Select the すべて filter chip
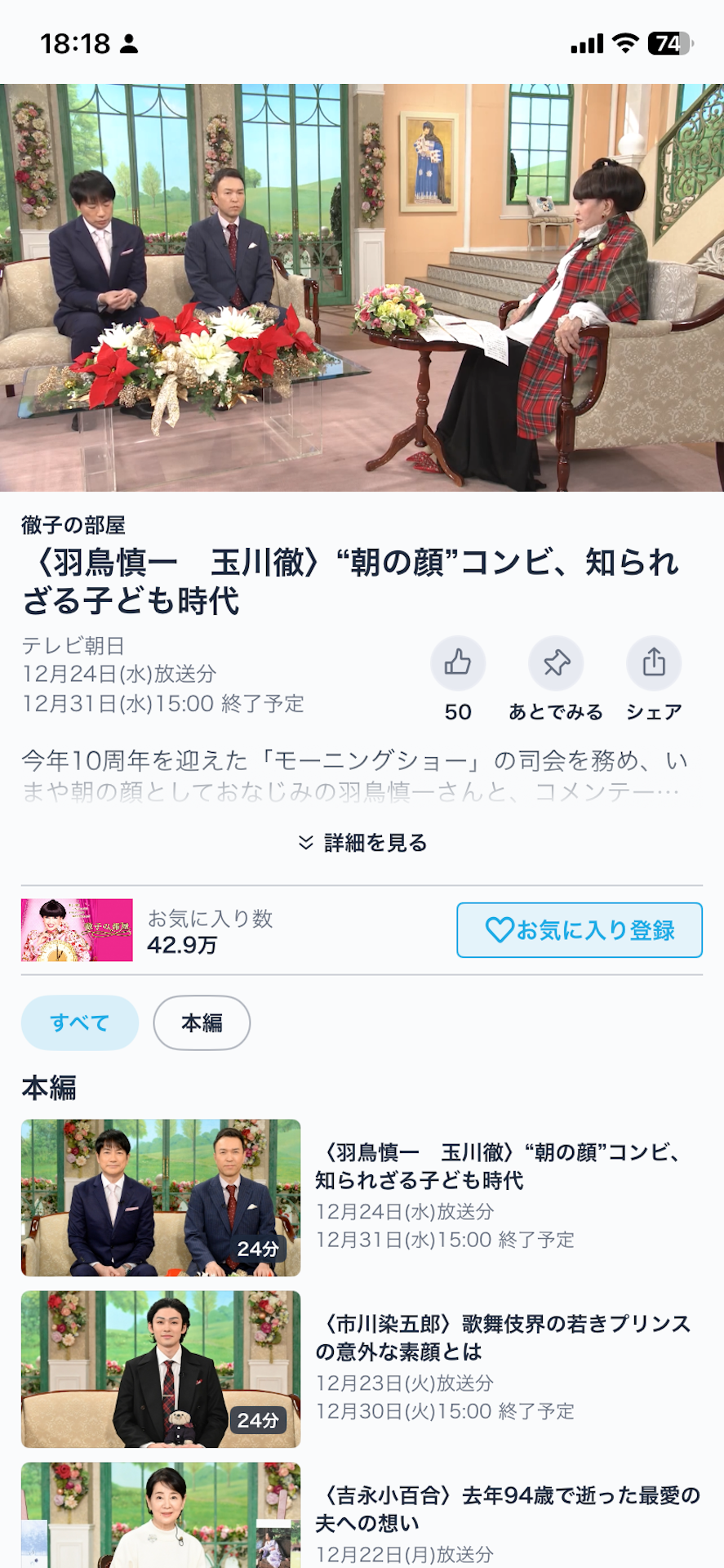The width and height of the screenshot is (724, 1568). tap(80, 1022)
